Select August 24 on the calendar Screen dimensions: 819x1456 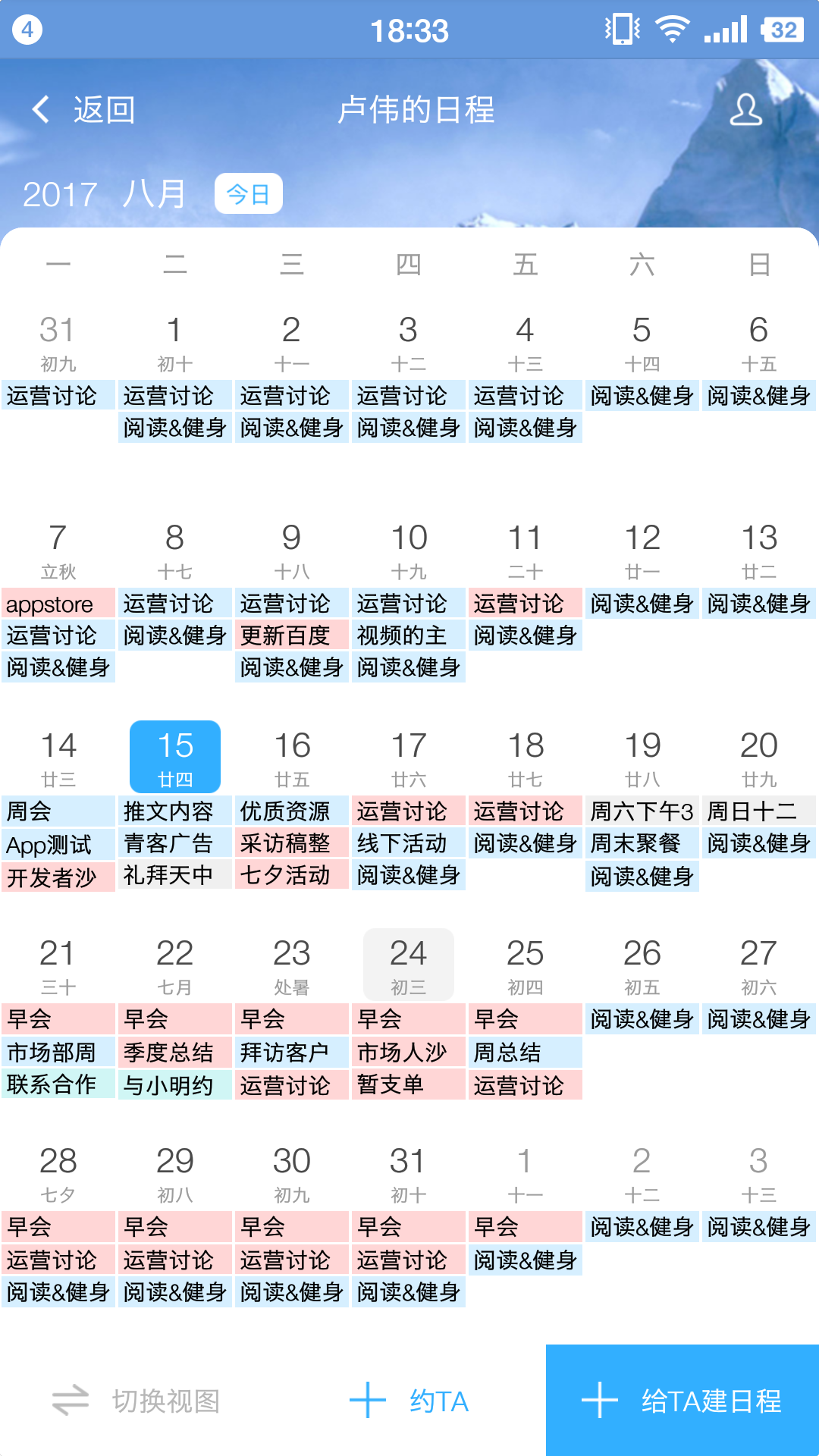[x=409, y=964]
